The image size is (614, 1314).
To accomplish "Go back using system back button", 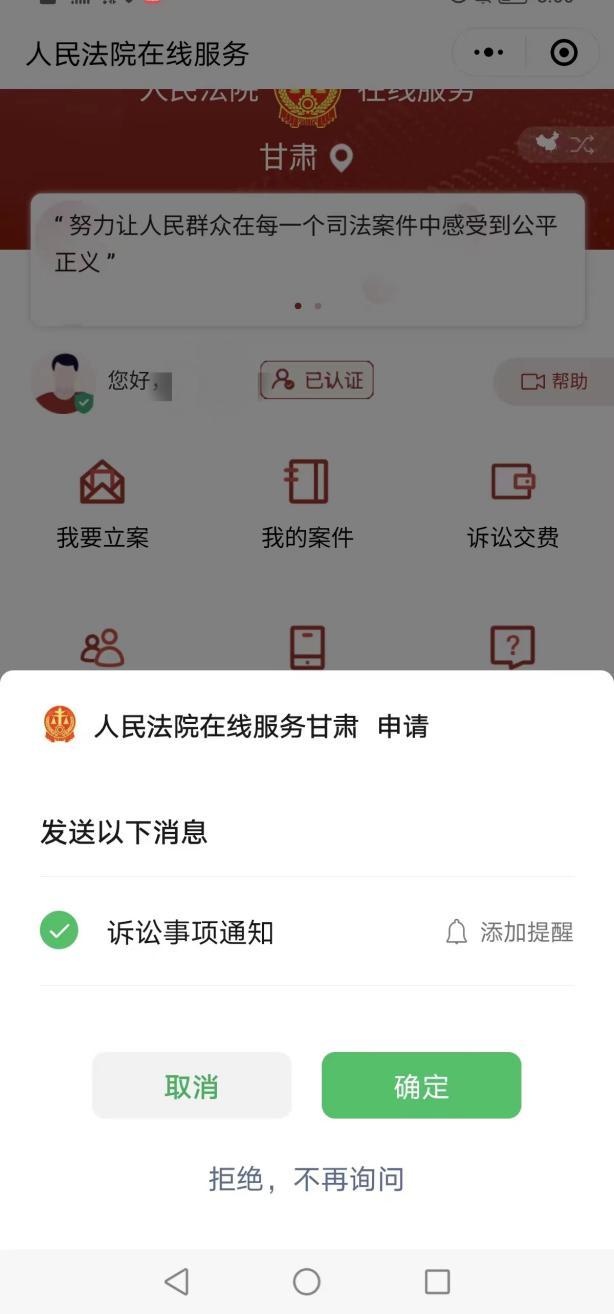I will tap(176, 1281).
